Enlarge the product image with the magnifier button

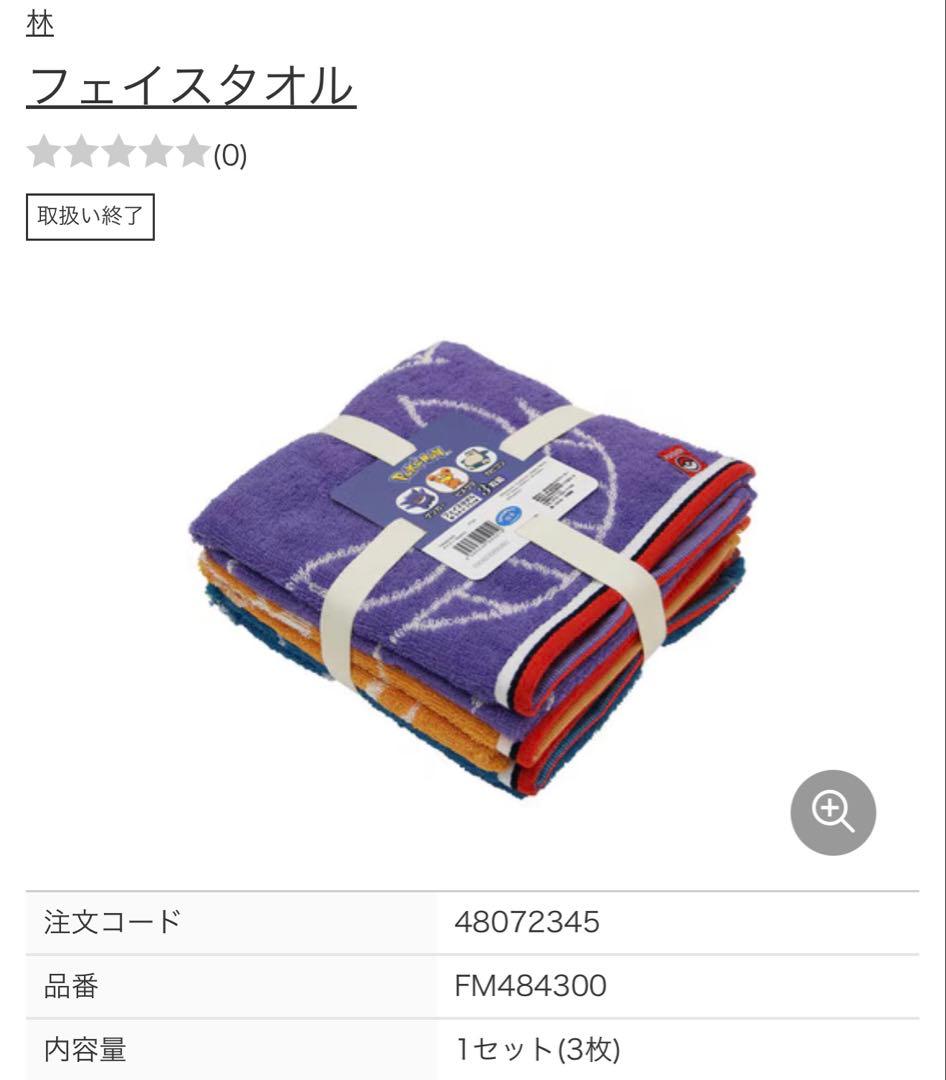click(x=833, y=813)
